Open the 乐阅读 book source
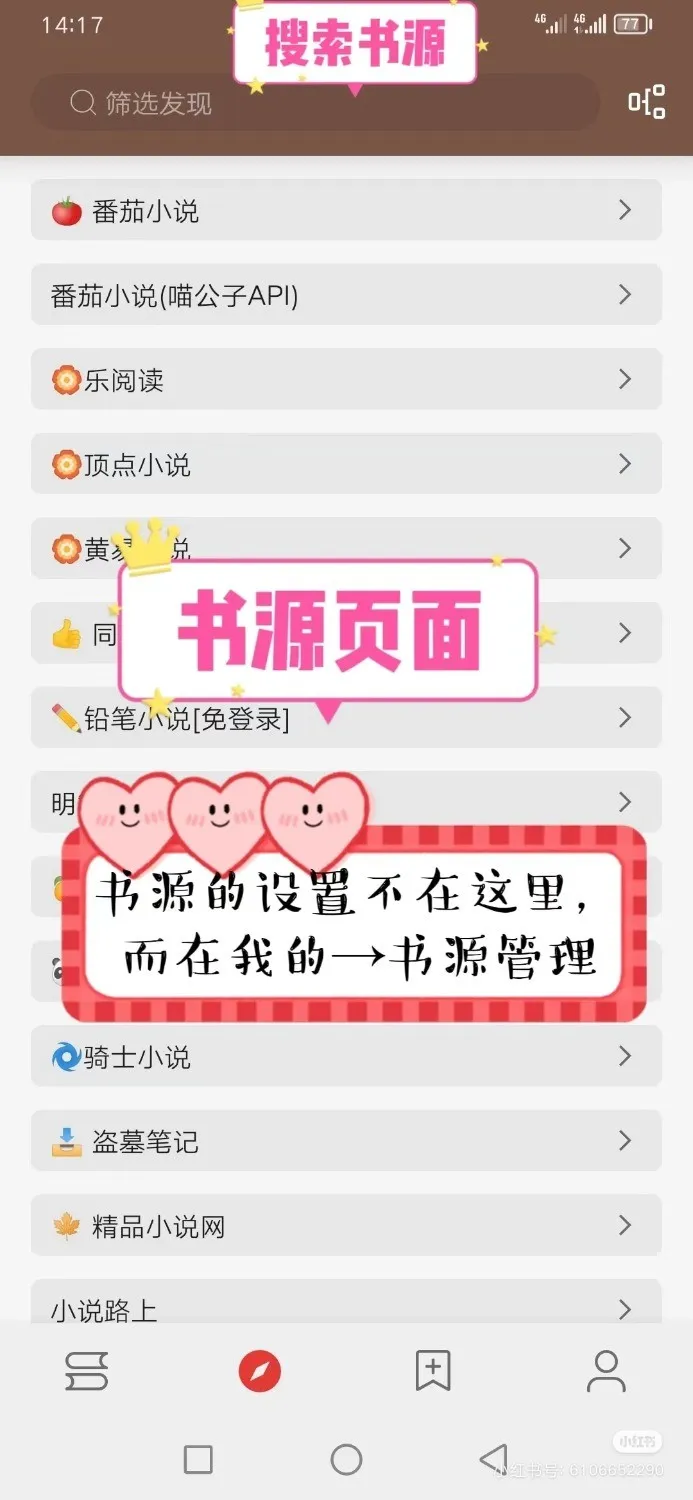 (x=346, y=380)
